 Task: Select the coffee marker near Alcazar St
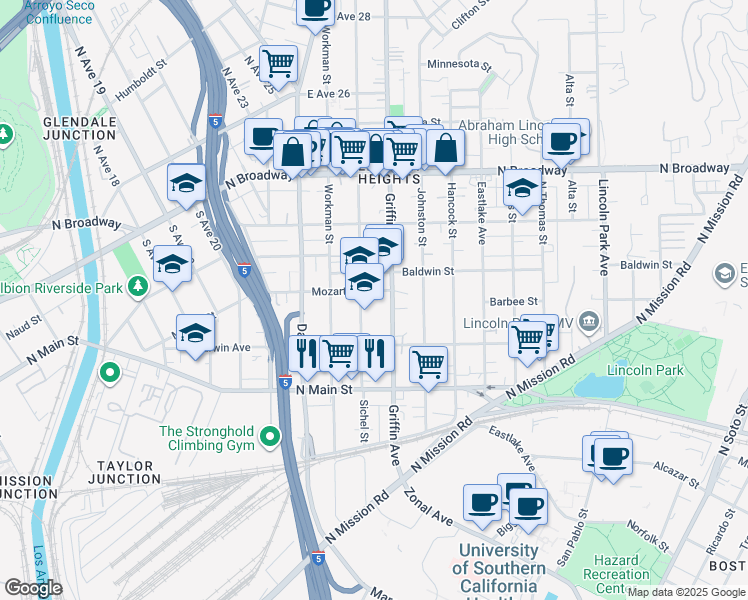point(612,457)
